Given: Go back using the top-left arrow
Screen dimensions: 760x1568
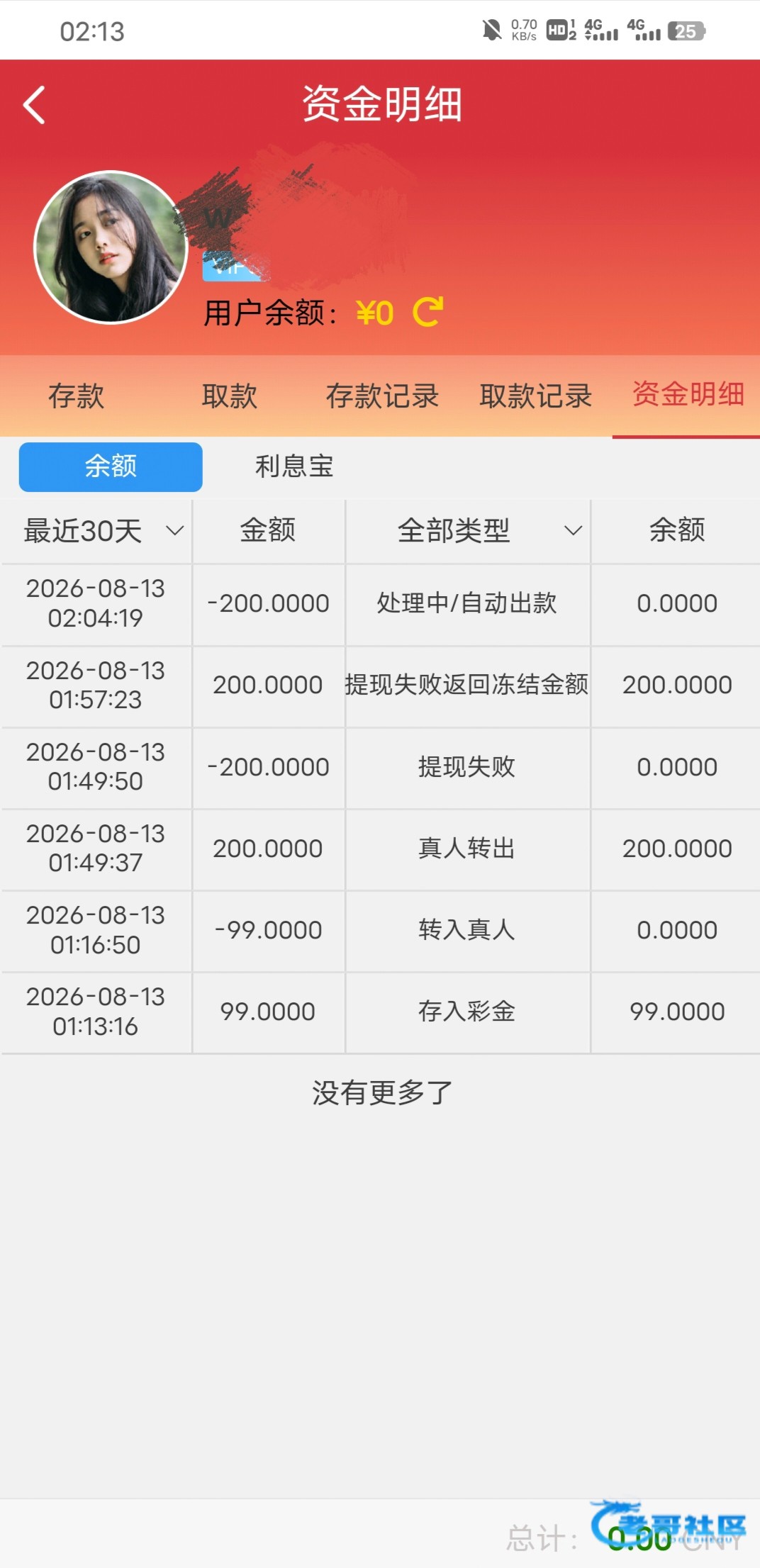Looking at the screenshot, I should click(34, 105).
